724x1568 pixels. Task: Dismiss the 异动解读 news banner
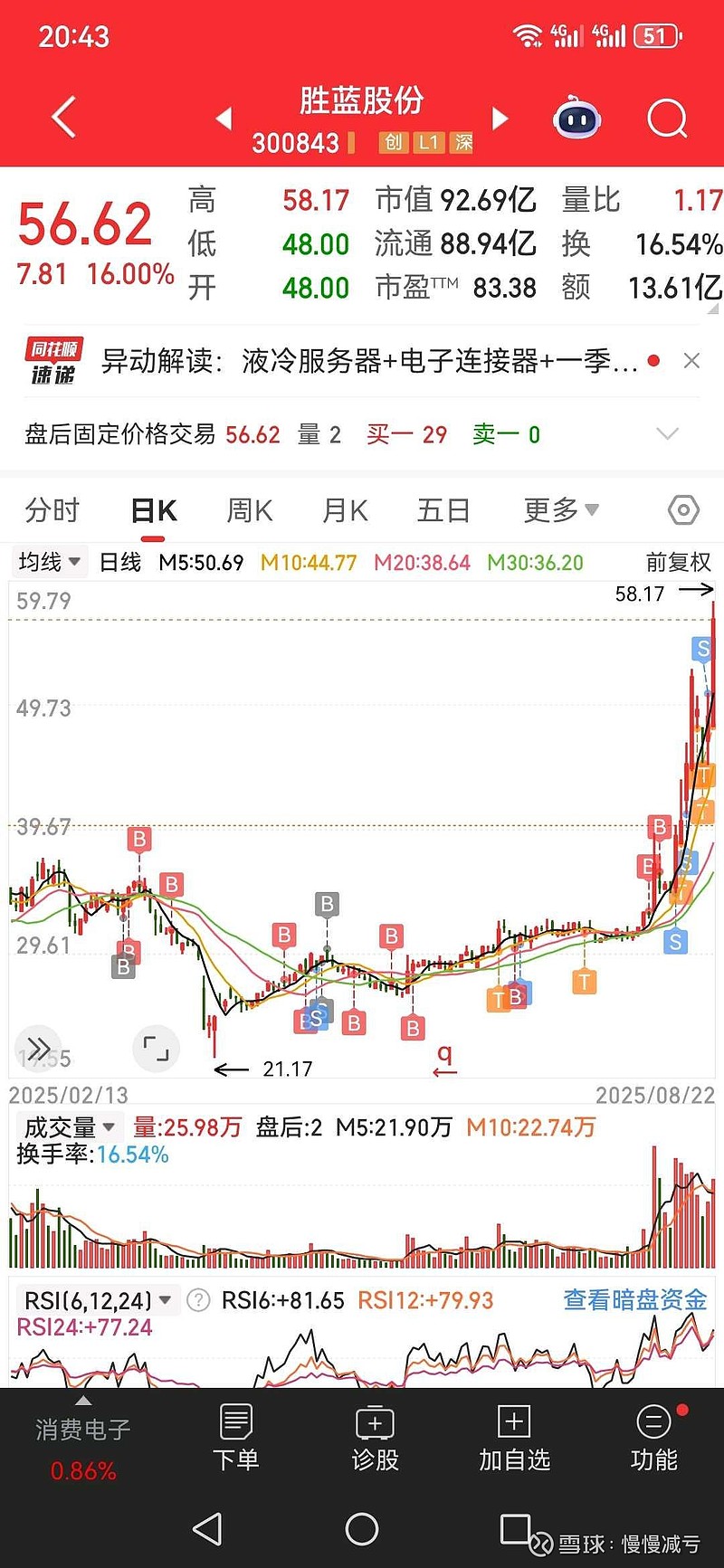(x=692, y=361)
